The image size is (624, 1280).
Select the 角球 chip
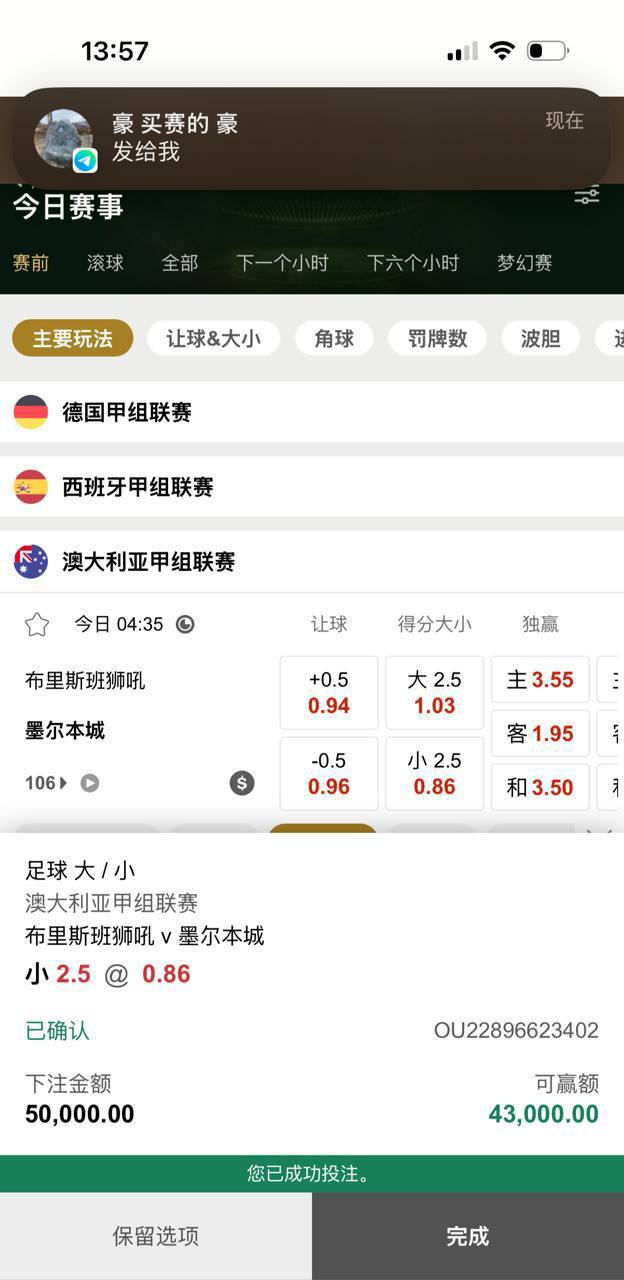click(334, 339)
